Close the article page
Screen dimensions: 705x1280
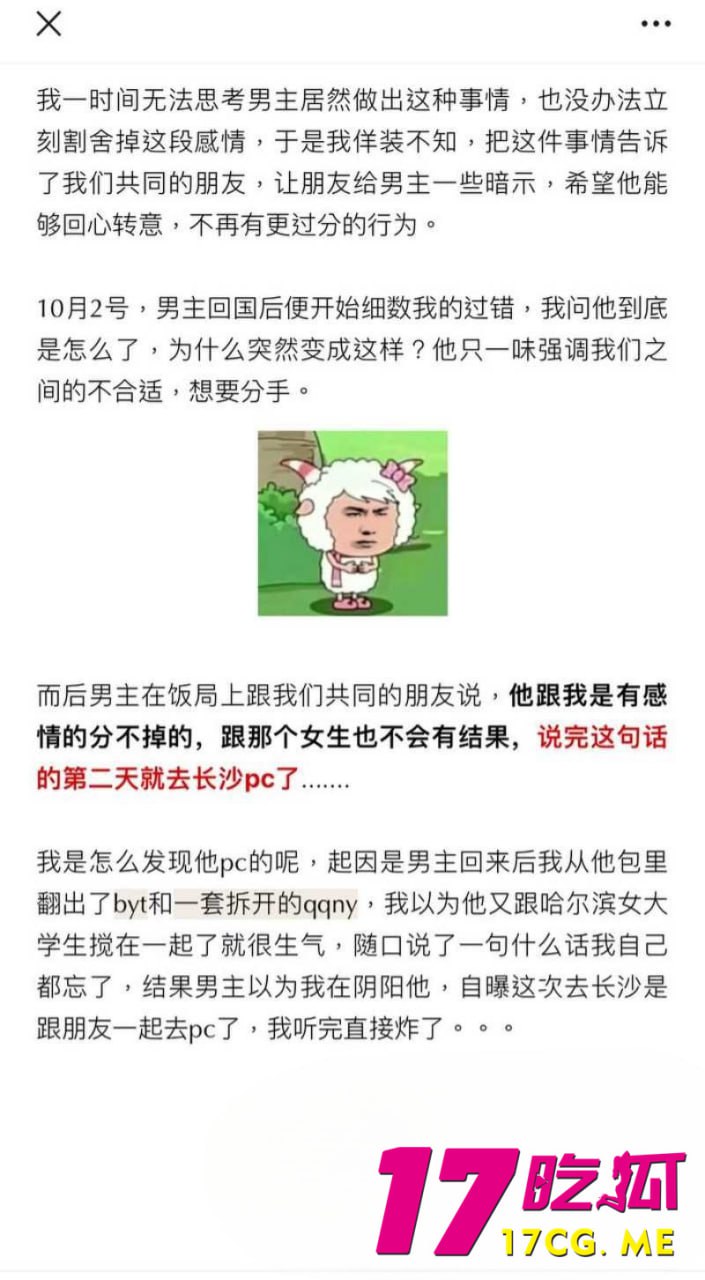tap(48, 24)
